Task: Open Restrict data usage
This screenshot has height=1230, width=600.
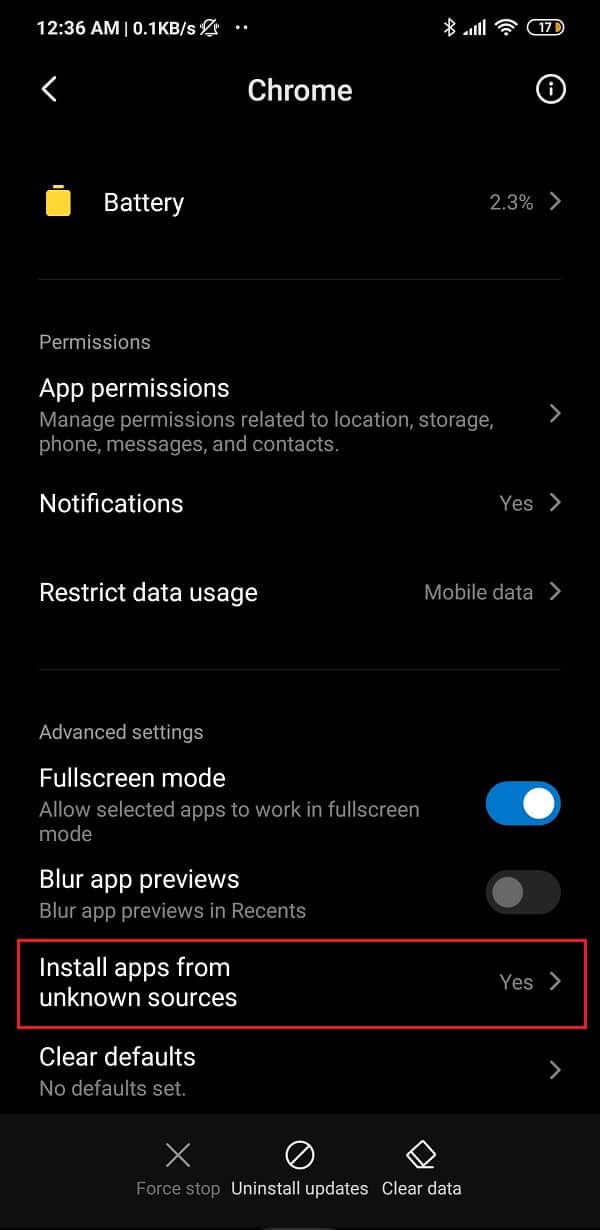Action: [x=300, y=592]
